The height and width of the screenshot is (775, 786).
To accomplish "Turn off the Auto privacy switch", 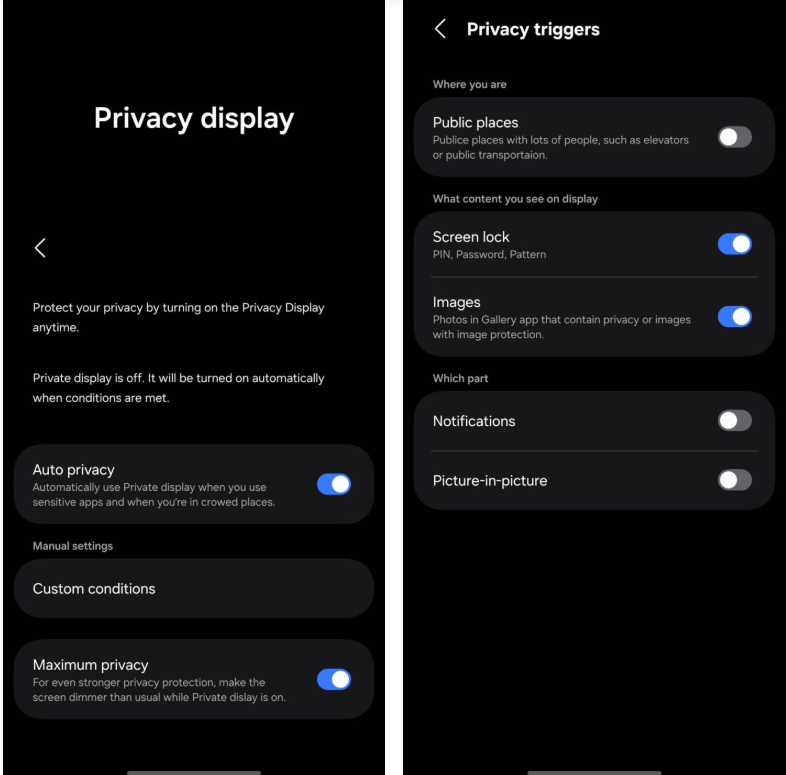I will (x=334, y=484).
